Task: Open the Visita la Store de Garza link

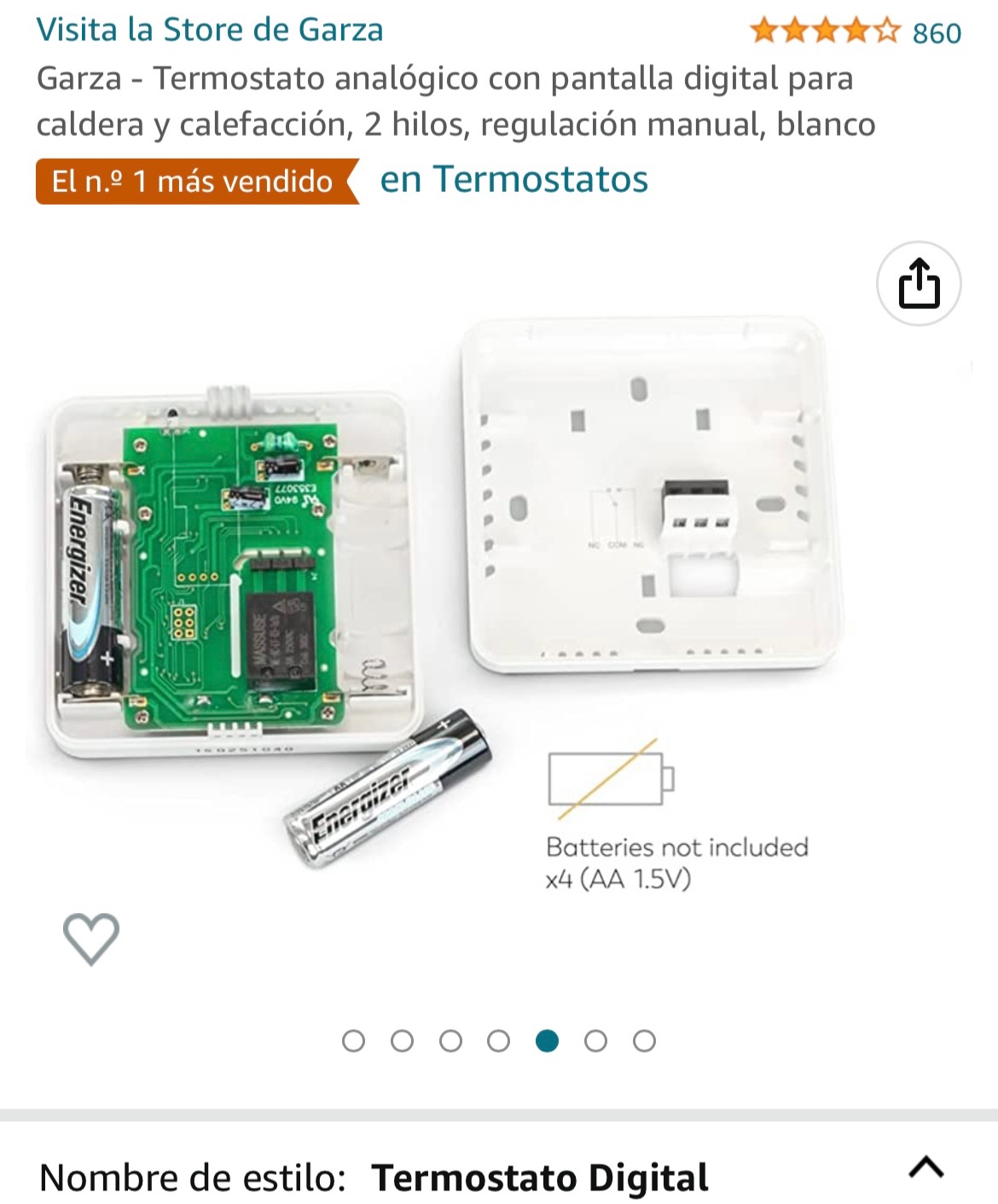Action: [x=210, y=30]
